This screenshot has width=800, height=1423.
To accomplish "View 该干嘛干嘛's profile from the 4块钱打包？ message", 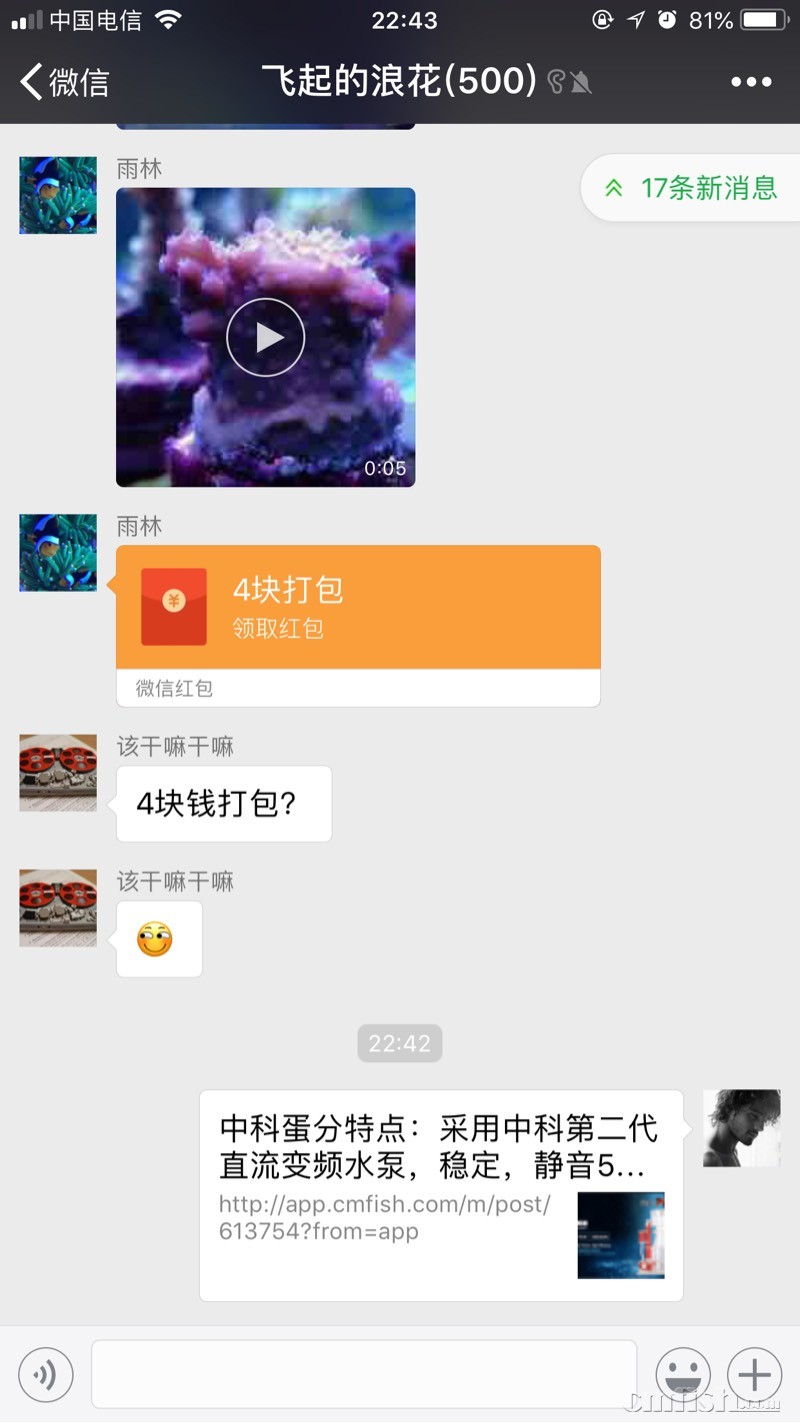I will [58, 773].
